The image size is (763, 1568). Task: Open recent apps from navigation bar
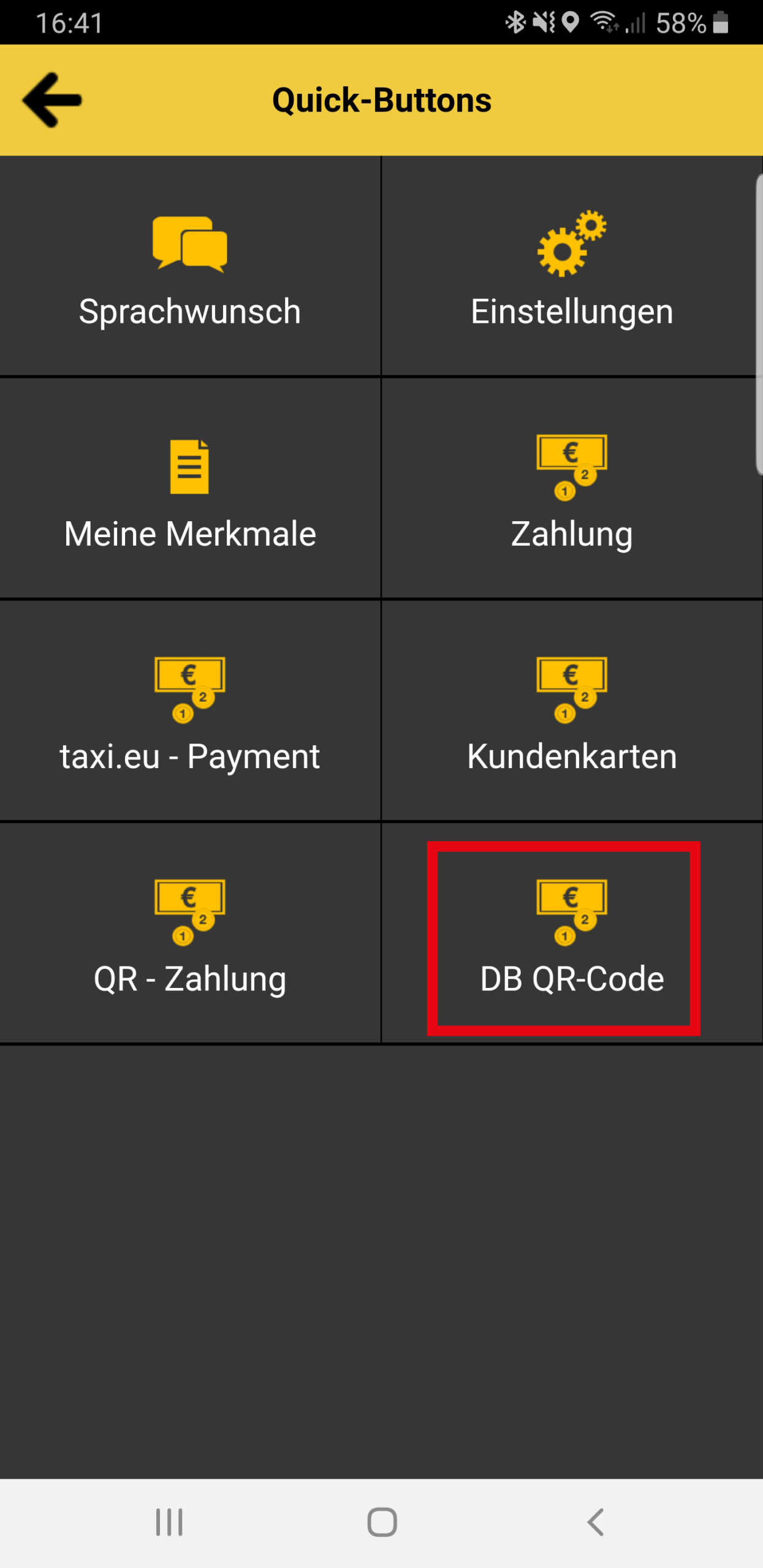(169, 1522)
